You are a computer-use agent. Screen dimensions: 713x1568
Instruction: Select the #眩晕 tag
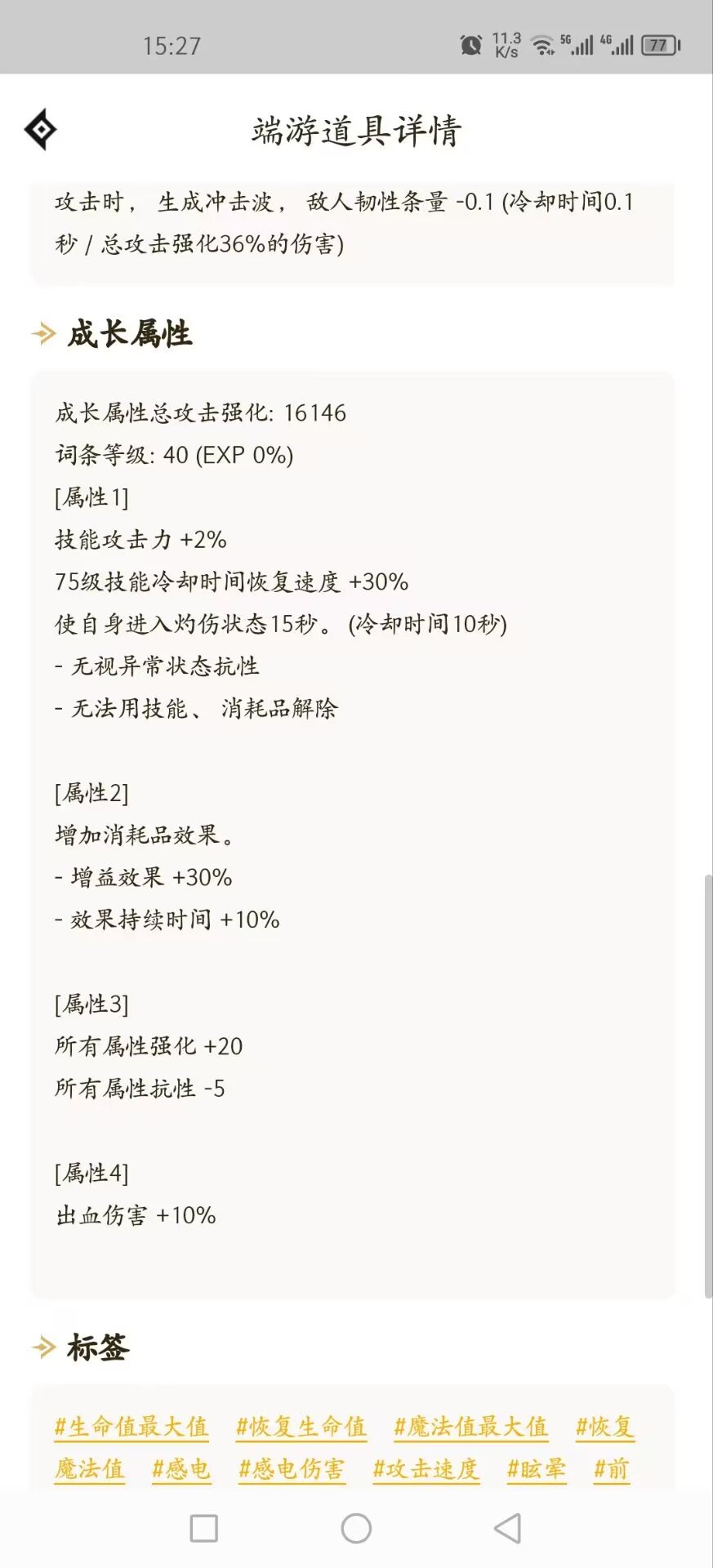coord(537,1469)
